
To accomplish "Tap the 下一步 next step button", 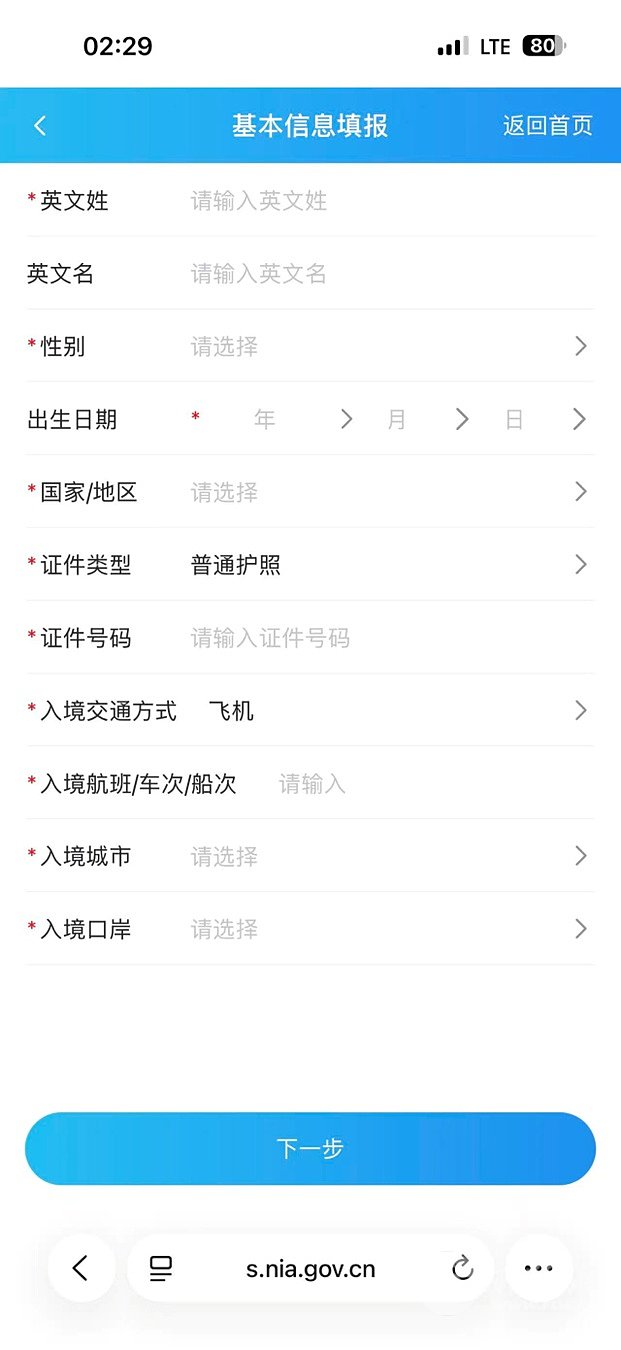I will (310, 1149).
